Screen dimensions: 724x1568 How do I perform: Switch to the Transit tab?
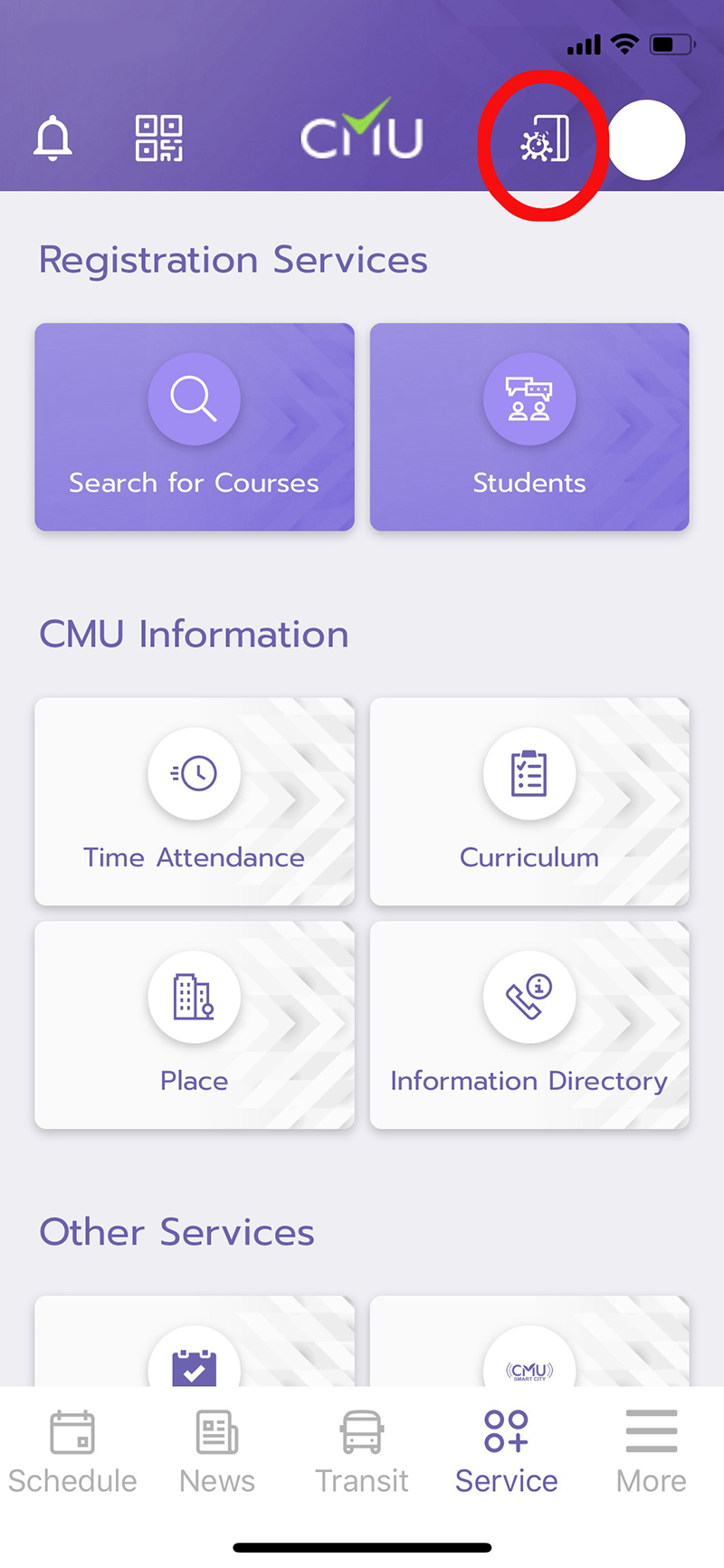pos(362,1452)
